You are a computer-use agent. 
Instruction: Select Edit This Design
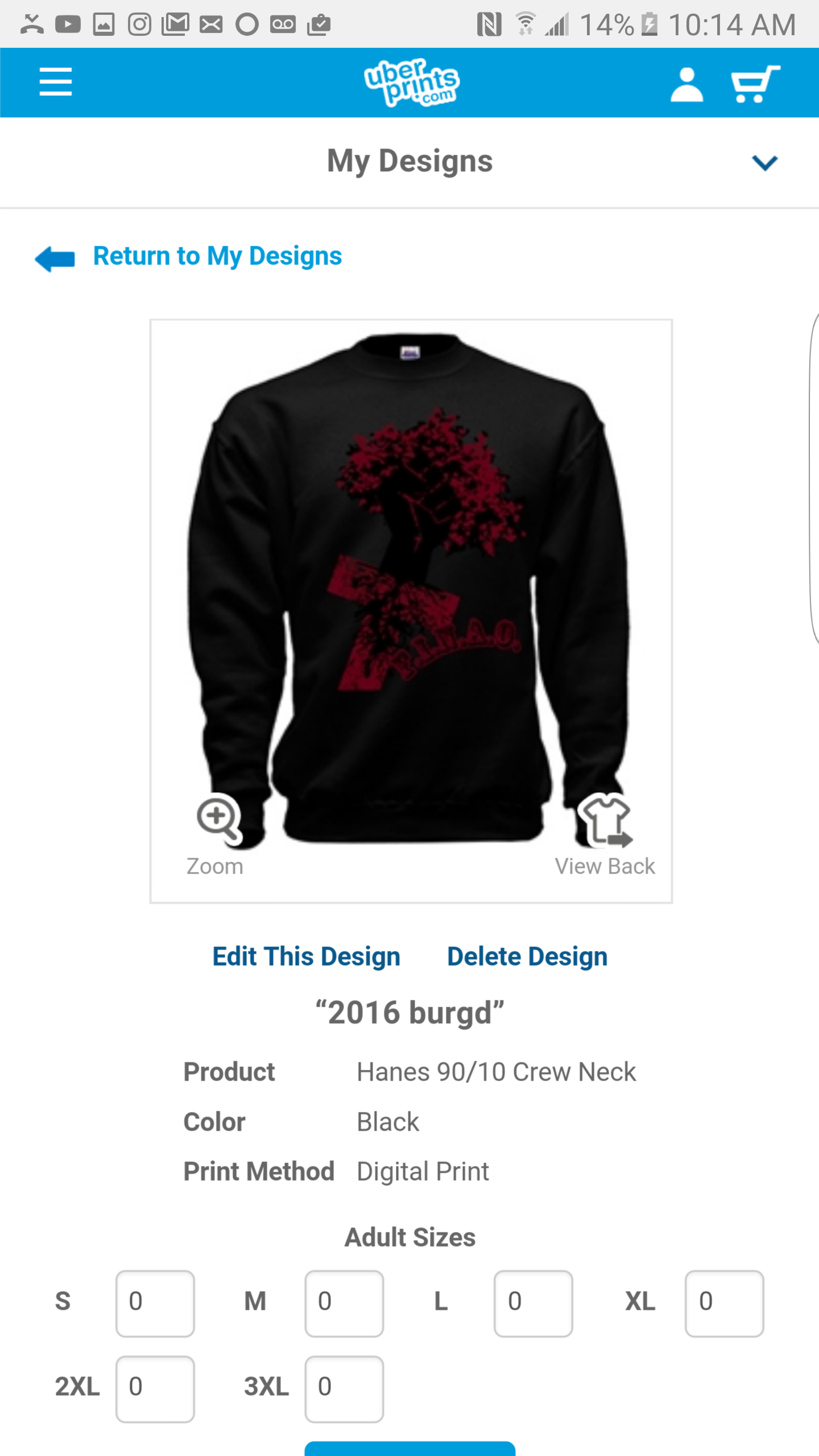[306, 957]
